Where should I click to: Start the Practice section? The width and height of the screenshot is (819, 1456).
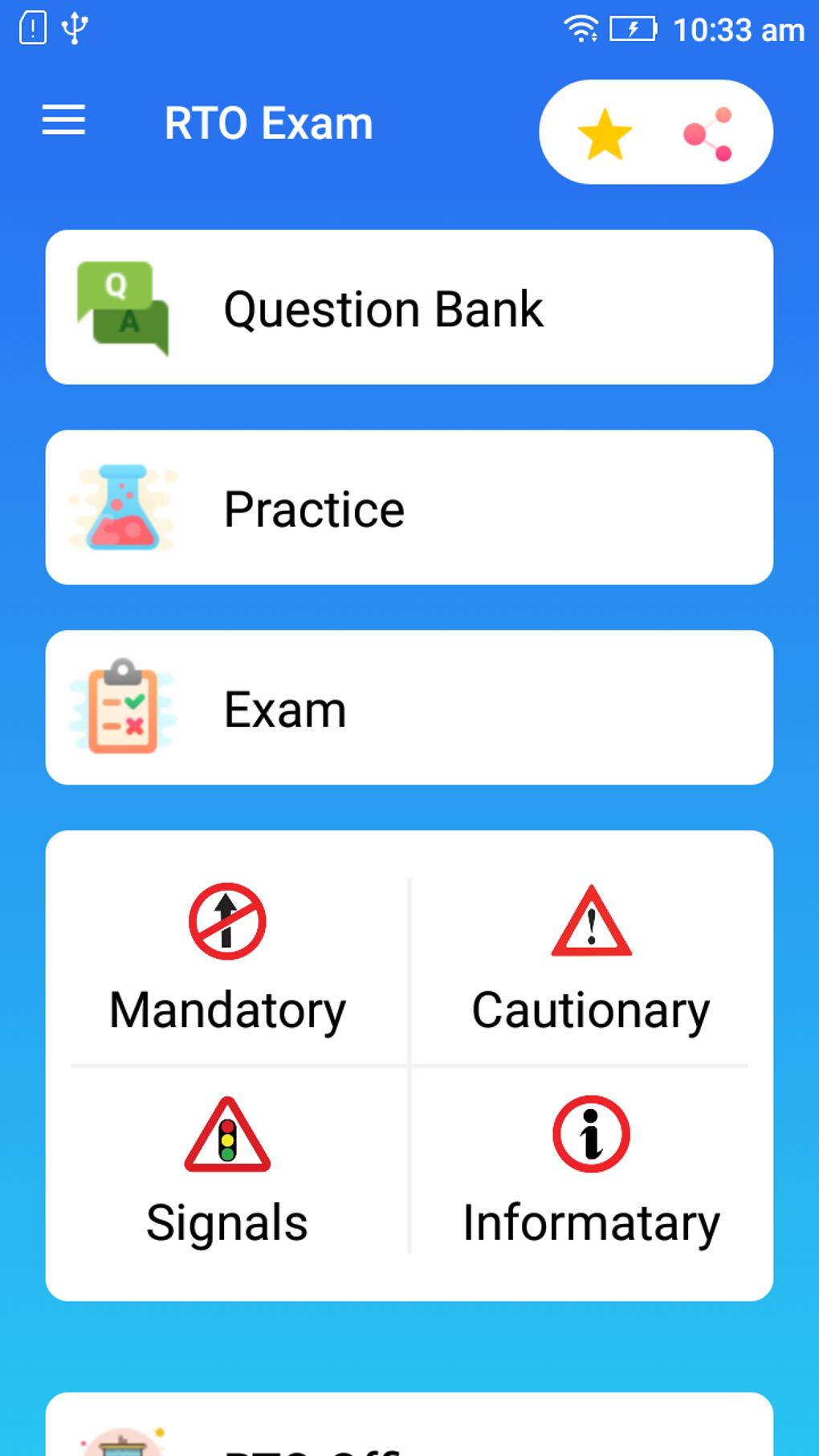click(409, 508)
